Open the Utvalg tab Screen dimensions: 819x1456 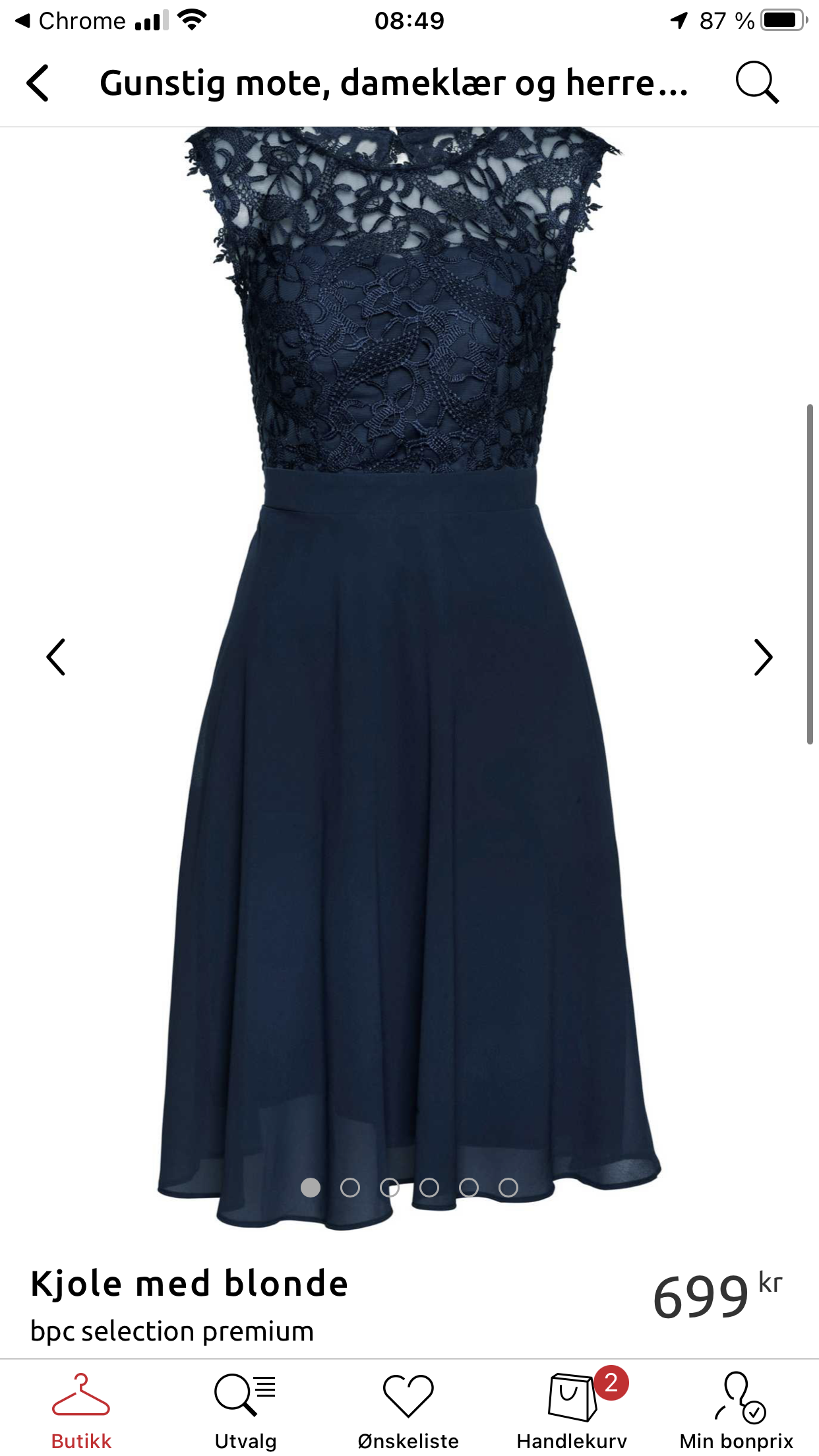click(245, 1411)
